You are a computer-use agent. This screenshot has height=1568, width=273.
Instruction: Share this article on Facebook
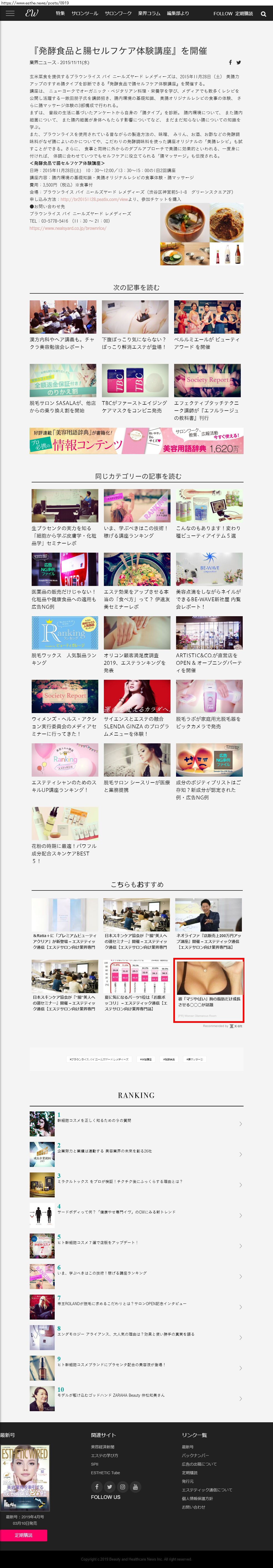pos(230,62)
